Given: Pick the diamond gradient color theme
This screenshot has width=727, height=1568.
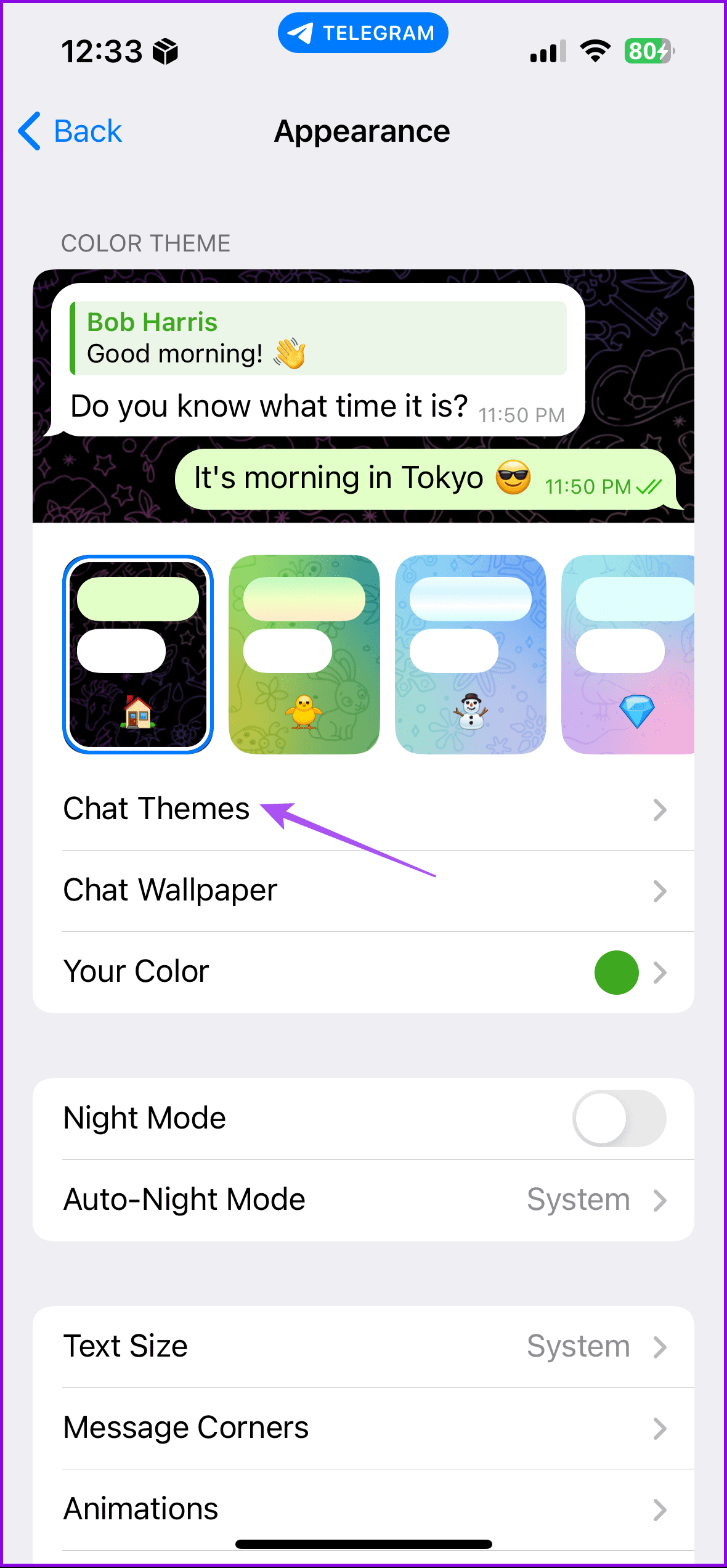Looking at the screenshot, I should pyautogui.click(x=628, y=655).
